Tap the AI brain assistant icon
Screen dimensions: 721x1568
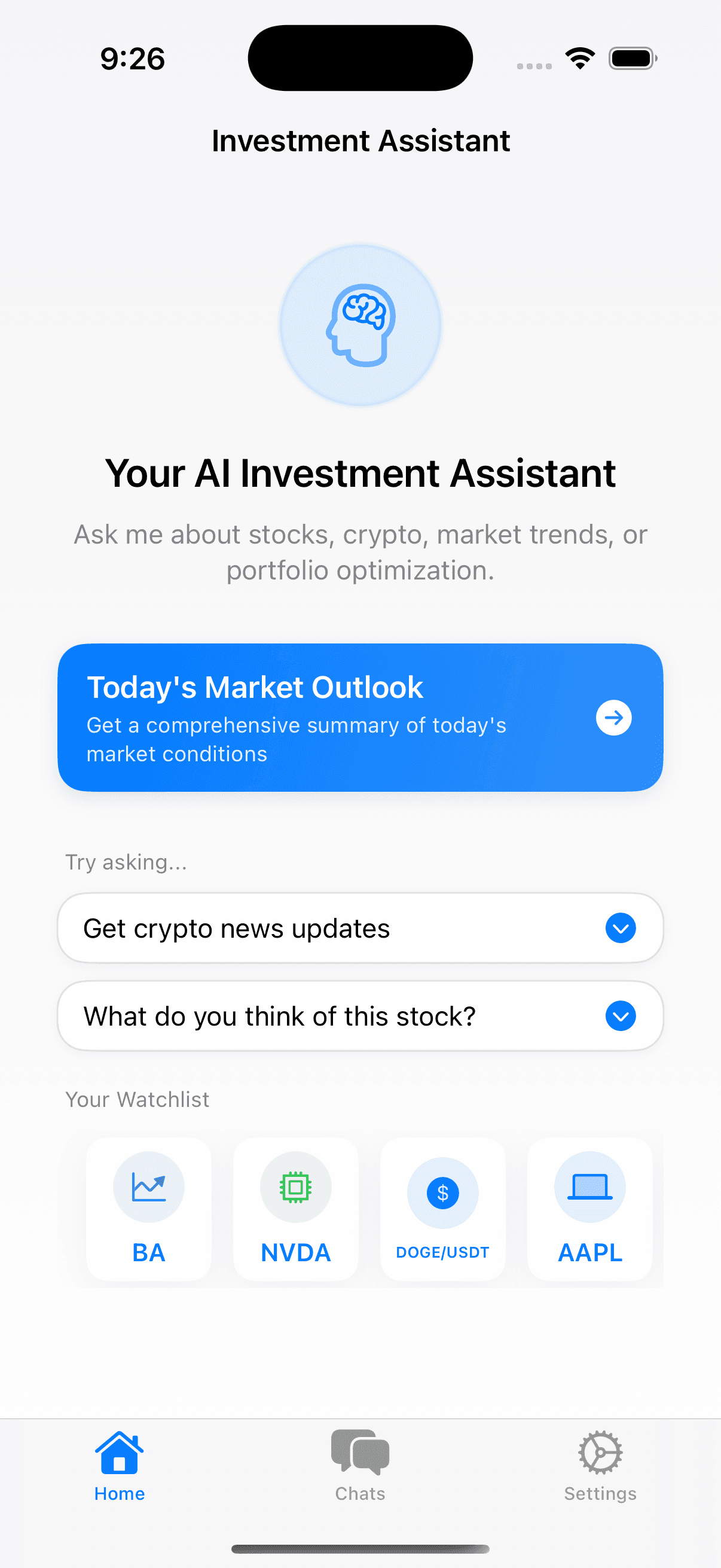coord(361,325)
